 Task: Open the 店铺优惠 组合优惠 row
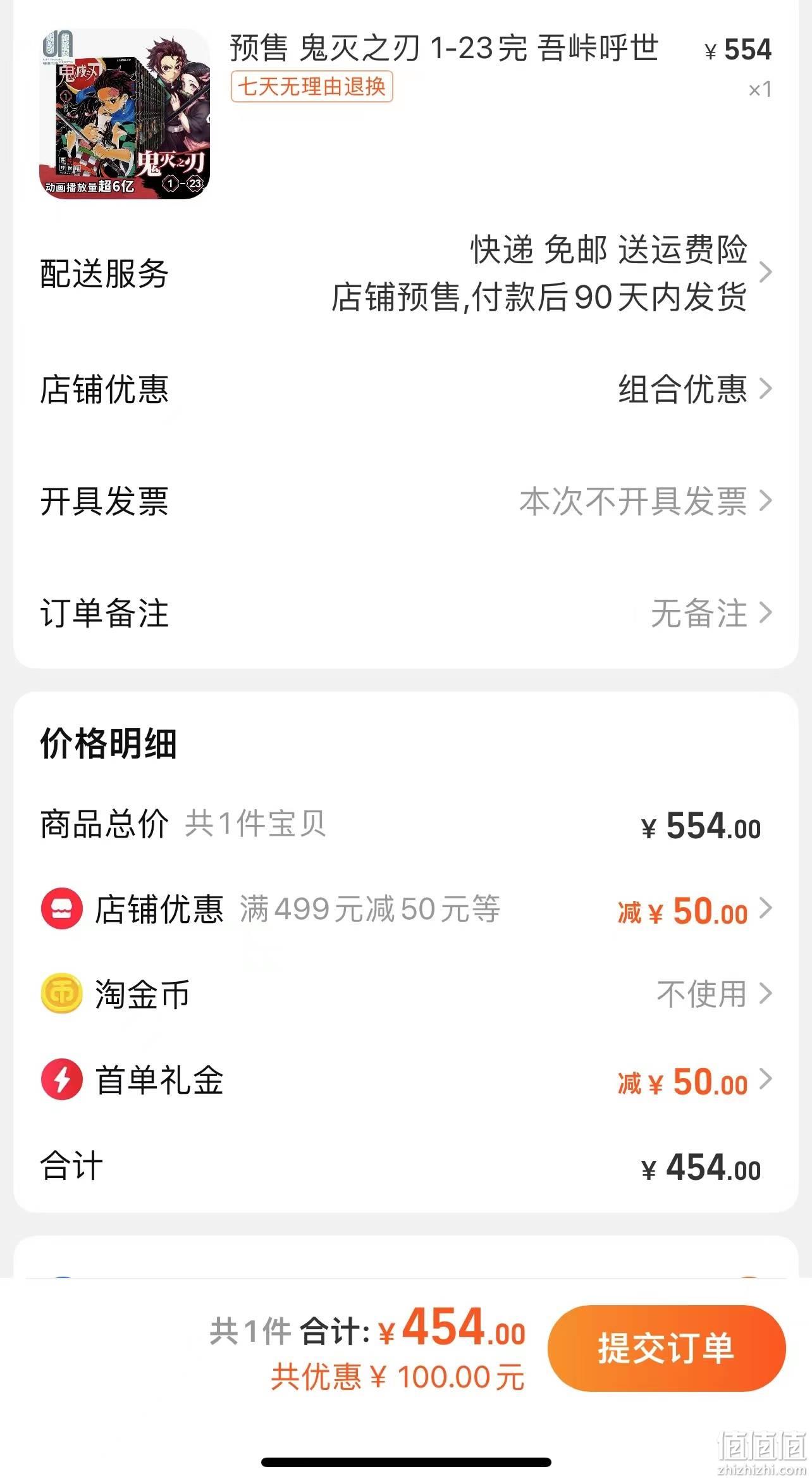[x=406, y=388]
